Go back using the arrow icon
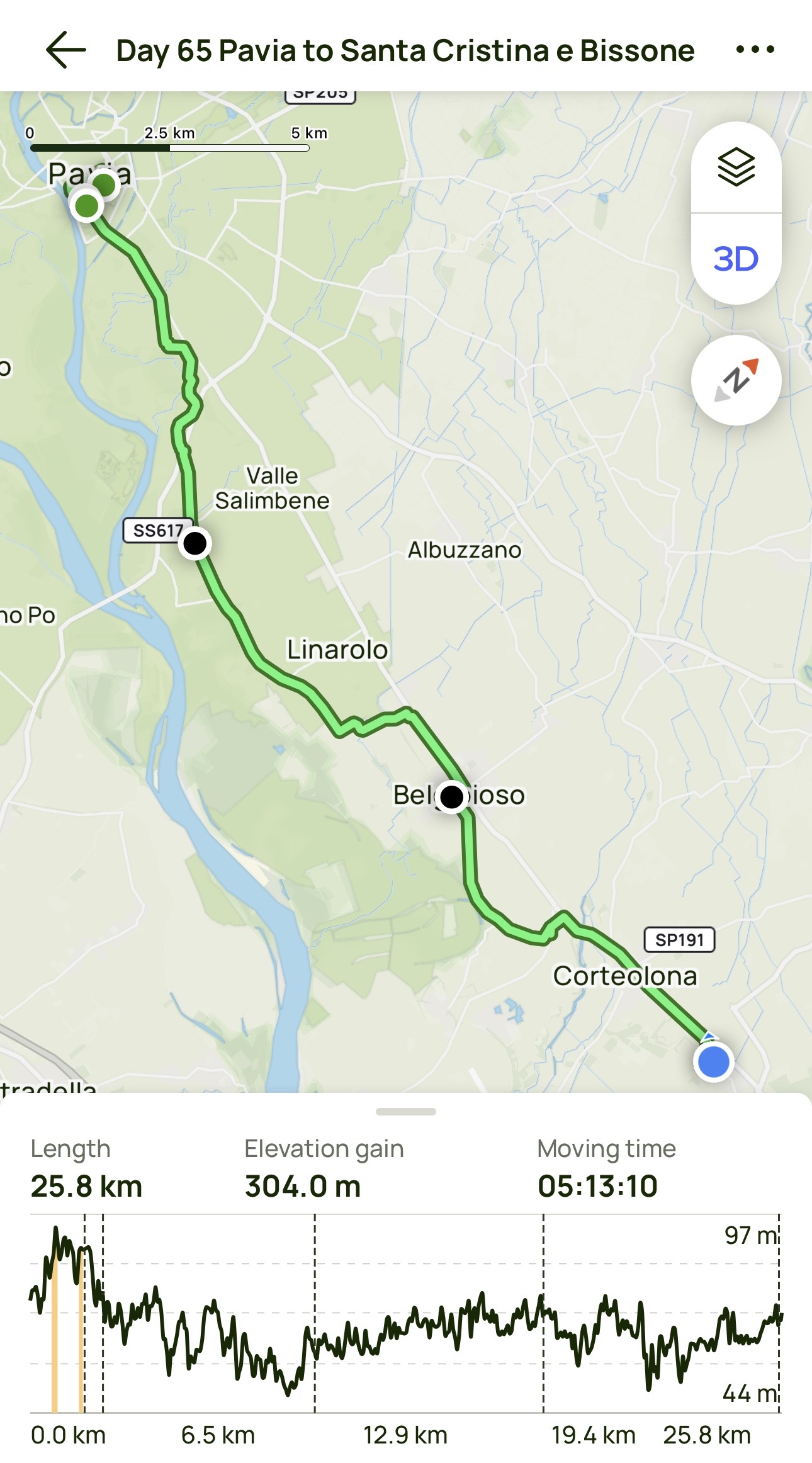Viewport: 812px width, 1463px height. click(x=66, y=50)
